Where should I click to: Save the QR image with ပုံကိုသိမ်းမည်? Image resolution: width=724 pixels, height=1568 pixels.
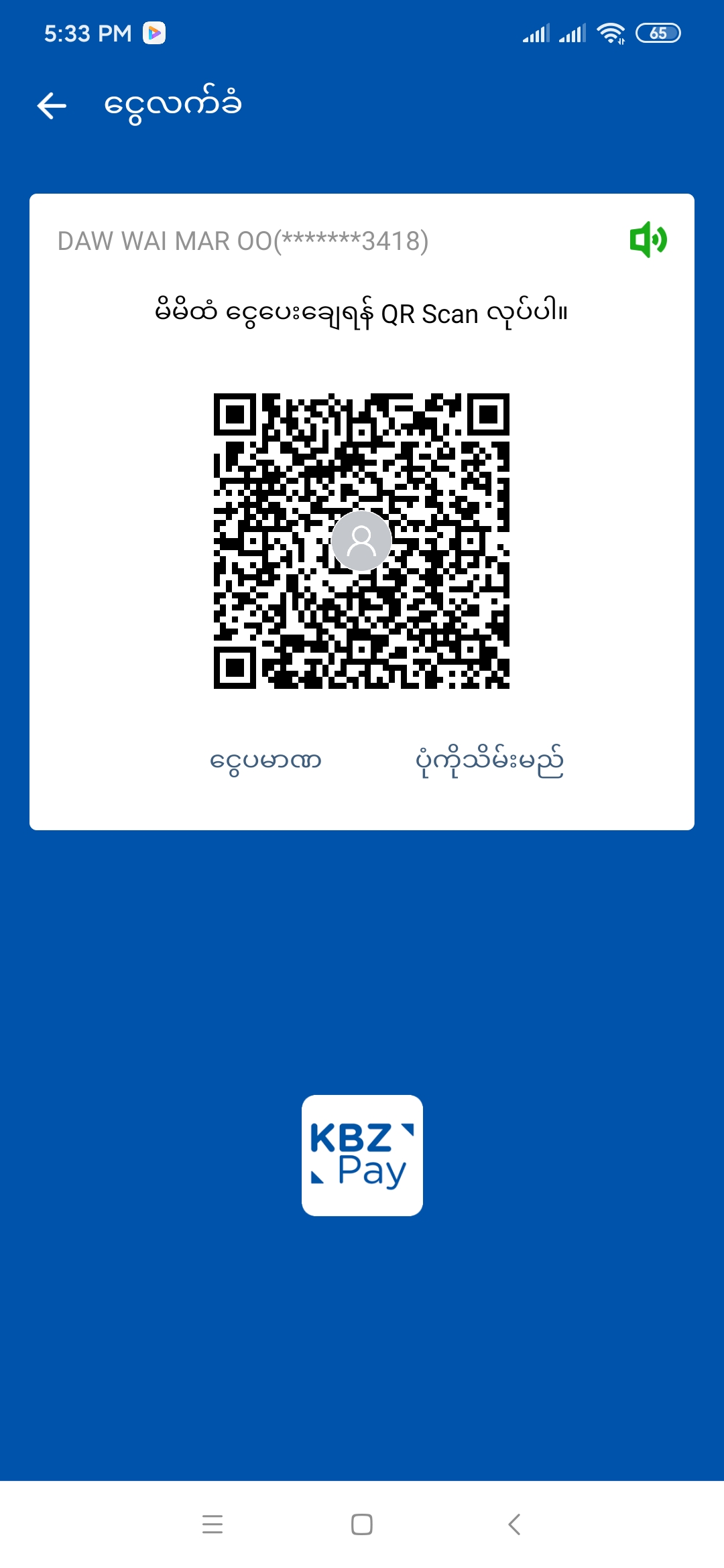pyautogui.click(x=489, y=761)
